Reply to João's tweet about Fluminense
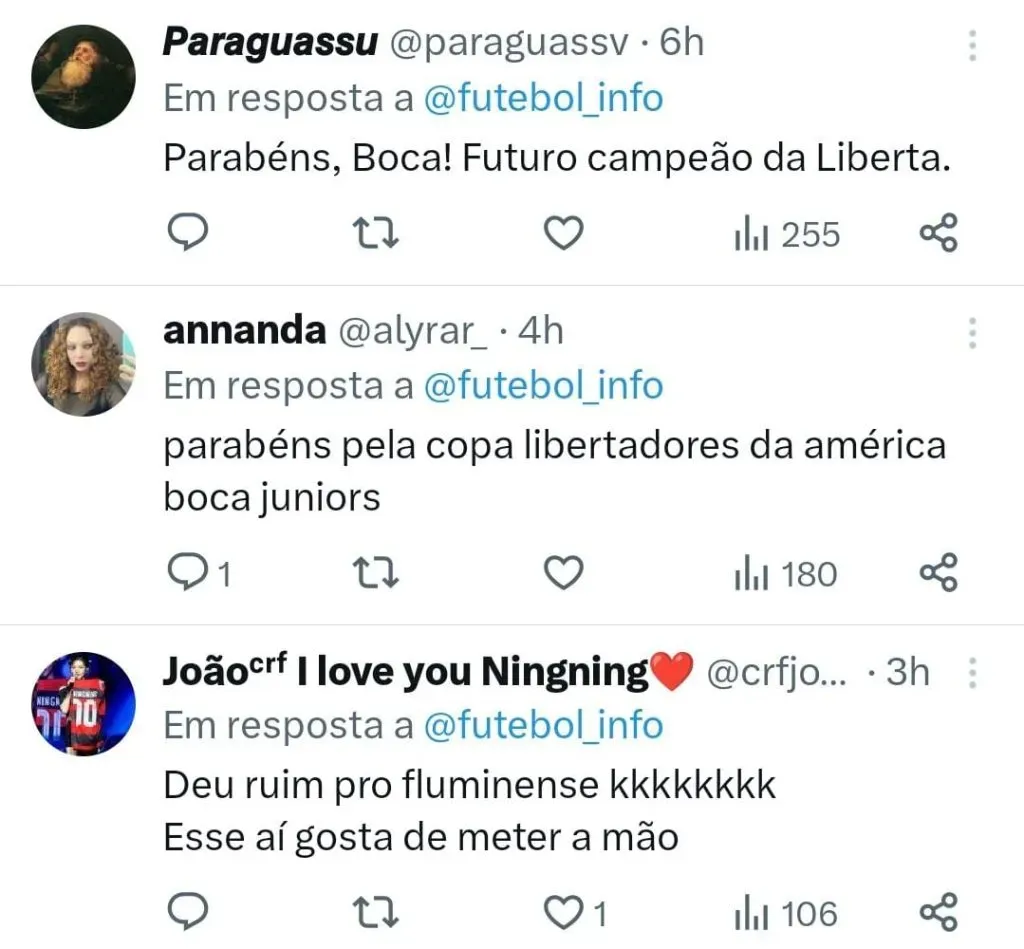1024x949 pixels. click(x=185, y=912)
